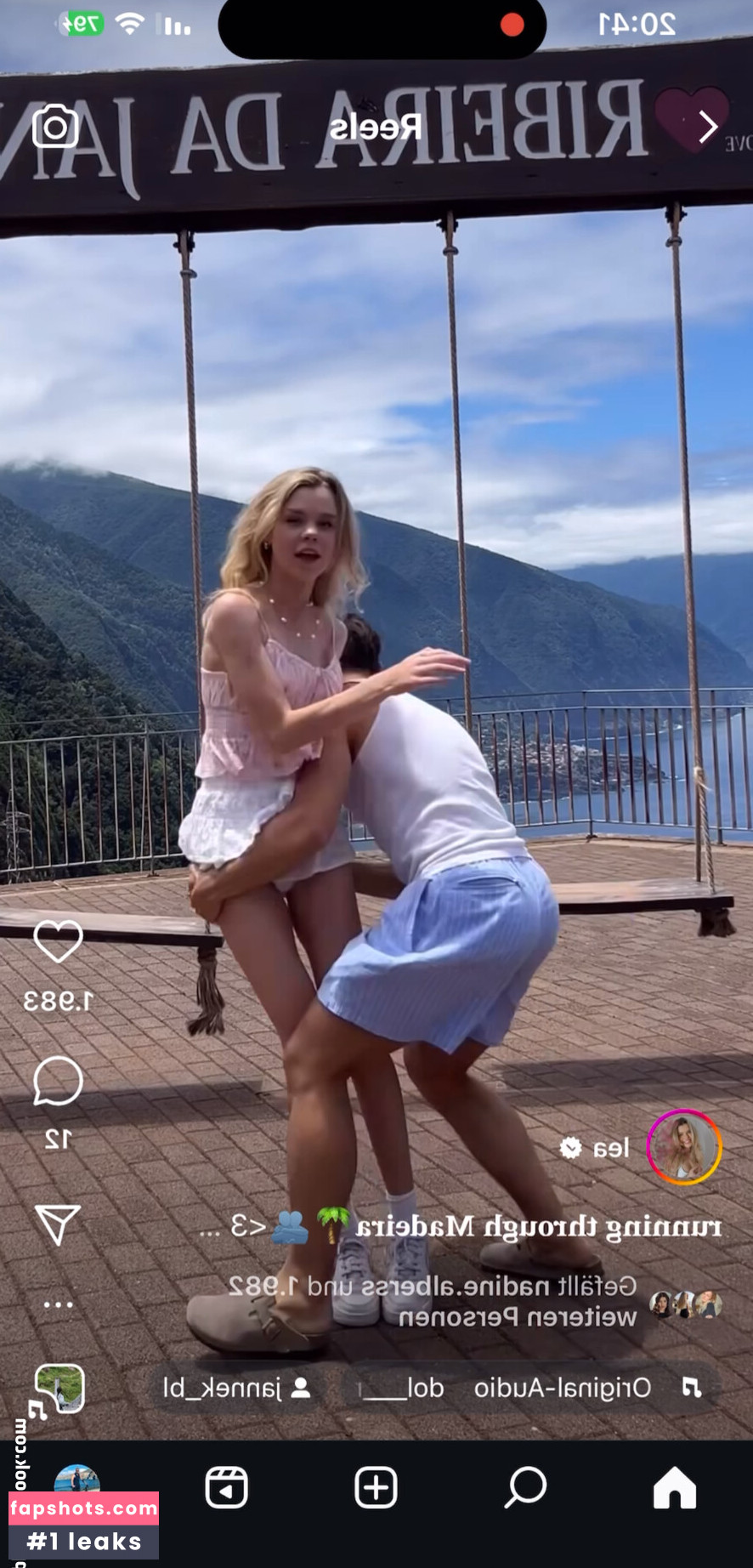Tap the person icon beside jannek_bl
Viewport: 753px width, 1568px height.
click(301, 1387)
